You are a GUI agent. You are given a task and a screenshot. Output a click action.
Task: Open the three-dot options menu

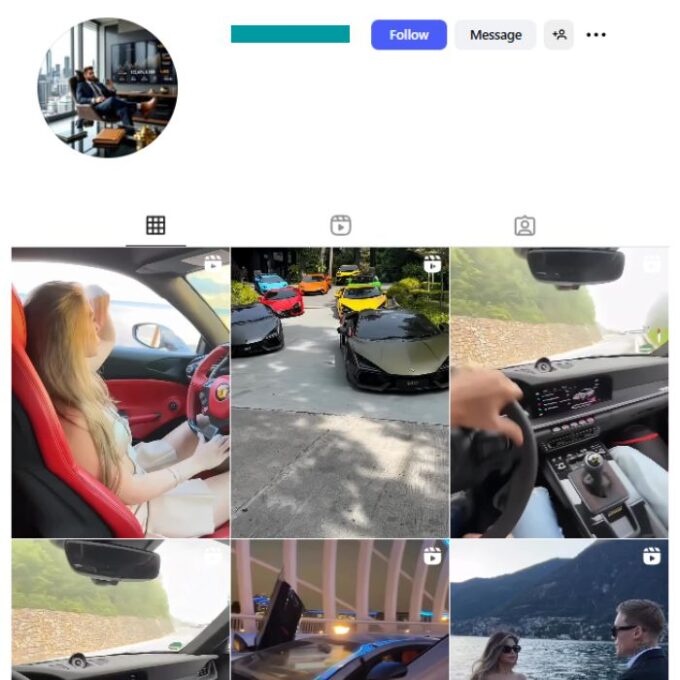(x=596, y=35)
